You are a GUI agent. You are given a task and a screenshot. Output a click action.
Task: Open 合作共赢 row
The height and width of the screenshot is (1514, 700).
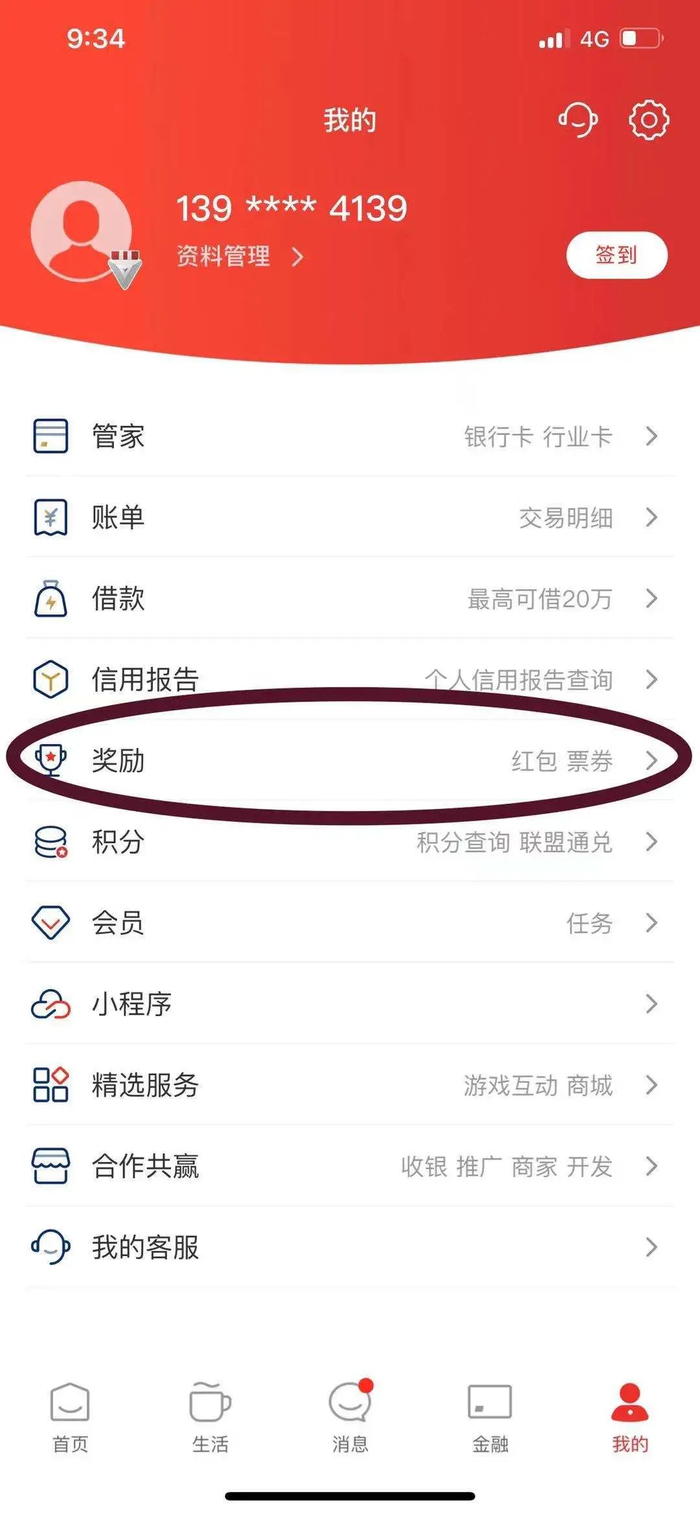click(x=350, y=1166)
